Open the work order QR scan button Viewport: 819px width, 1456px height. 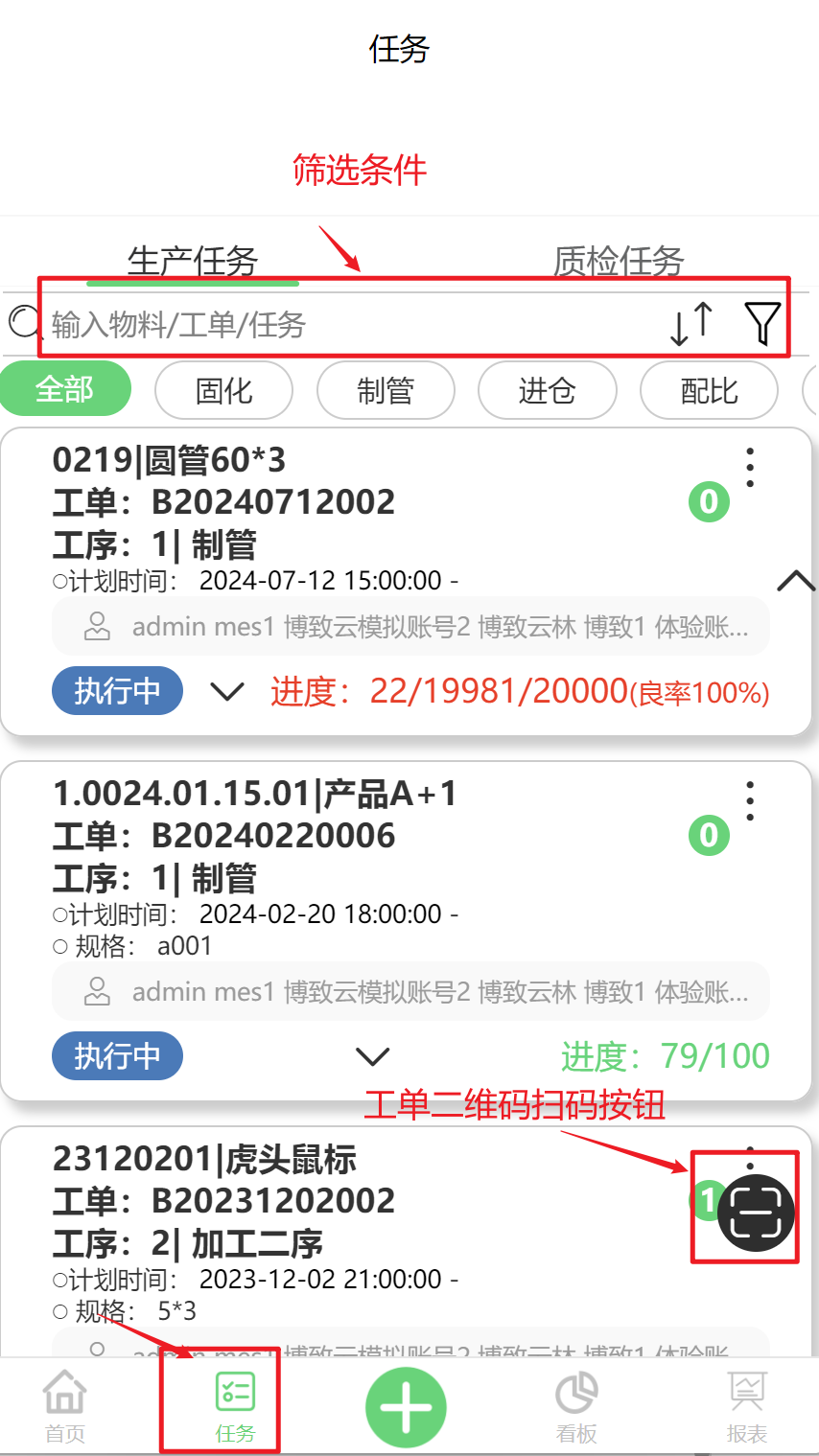pos(757,1213)
